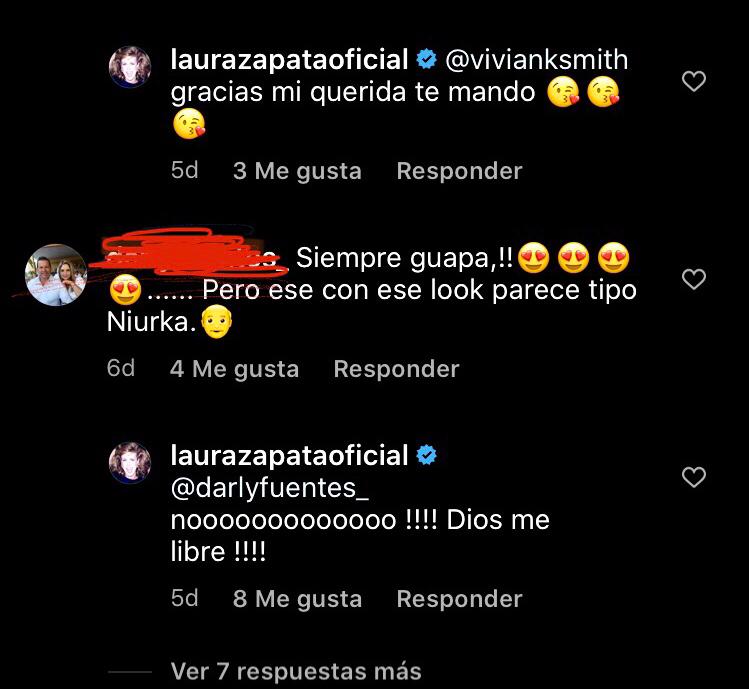Image resolution: width=749 pixels, height=689 pixels.
Task: Open the laurazapataoficial username on the 'gracias' comment
Action: click(x=289, y=60)
